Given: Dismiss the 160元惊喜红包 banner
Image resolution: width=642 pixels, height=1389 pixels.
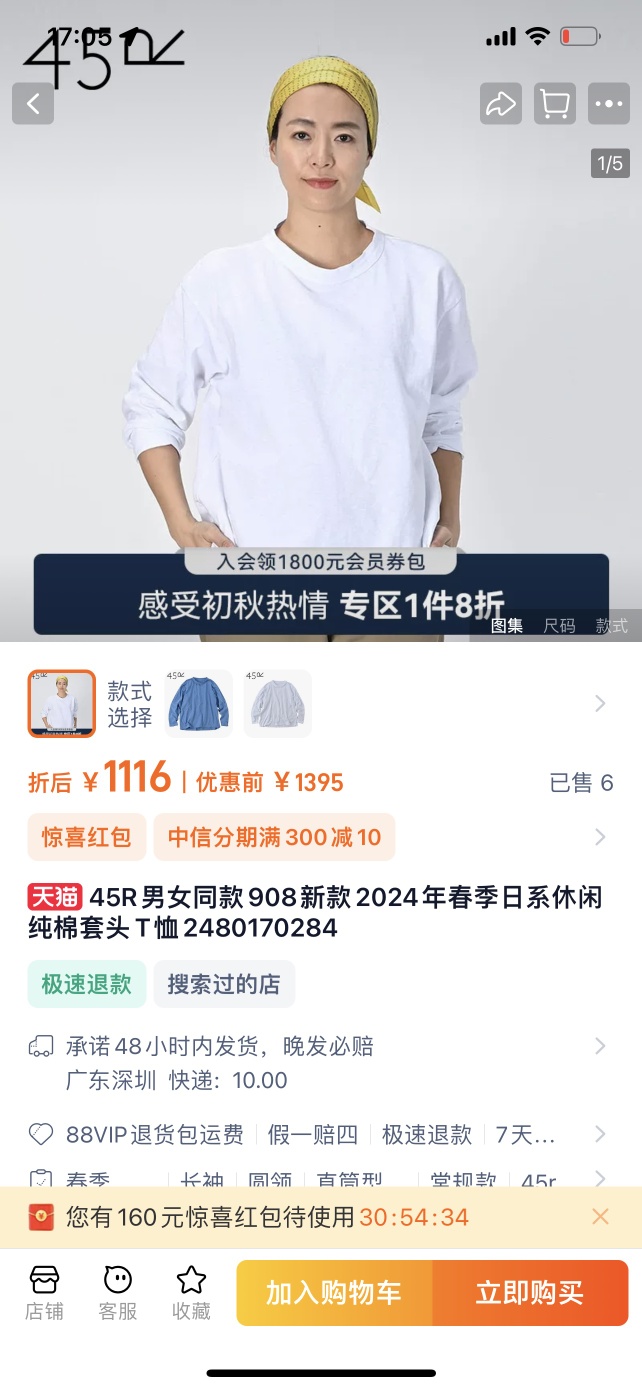Looking at the screenshot, I should pyautogui.click(x=600, y=1217).
